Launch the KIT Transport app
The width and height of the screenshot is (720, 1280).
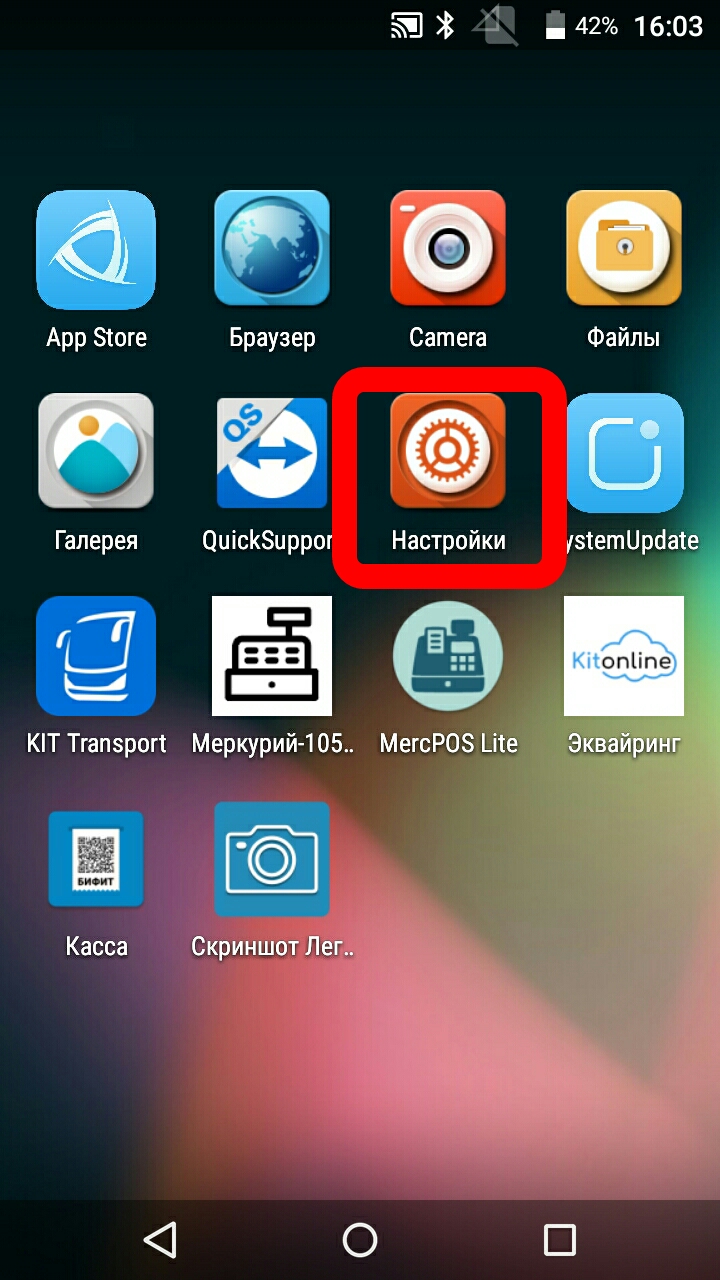coord(96,656)
